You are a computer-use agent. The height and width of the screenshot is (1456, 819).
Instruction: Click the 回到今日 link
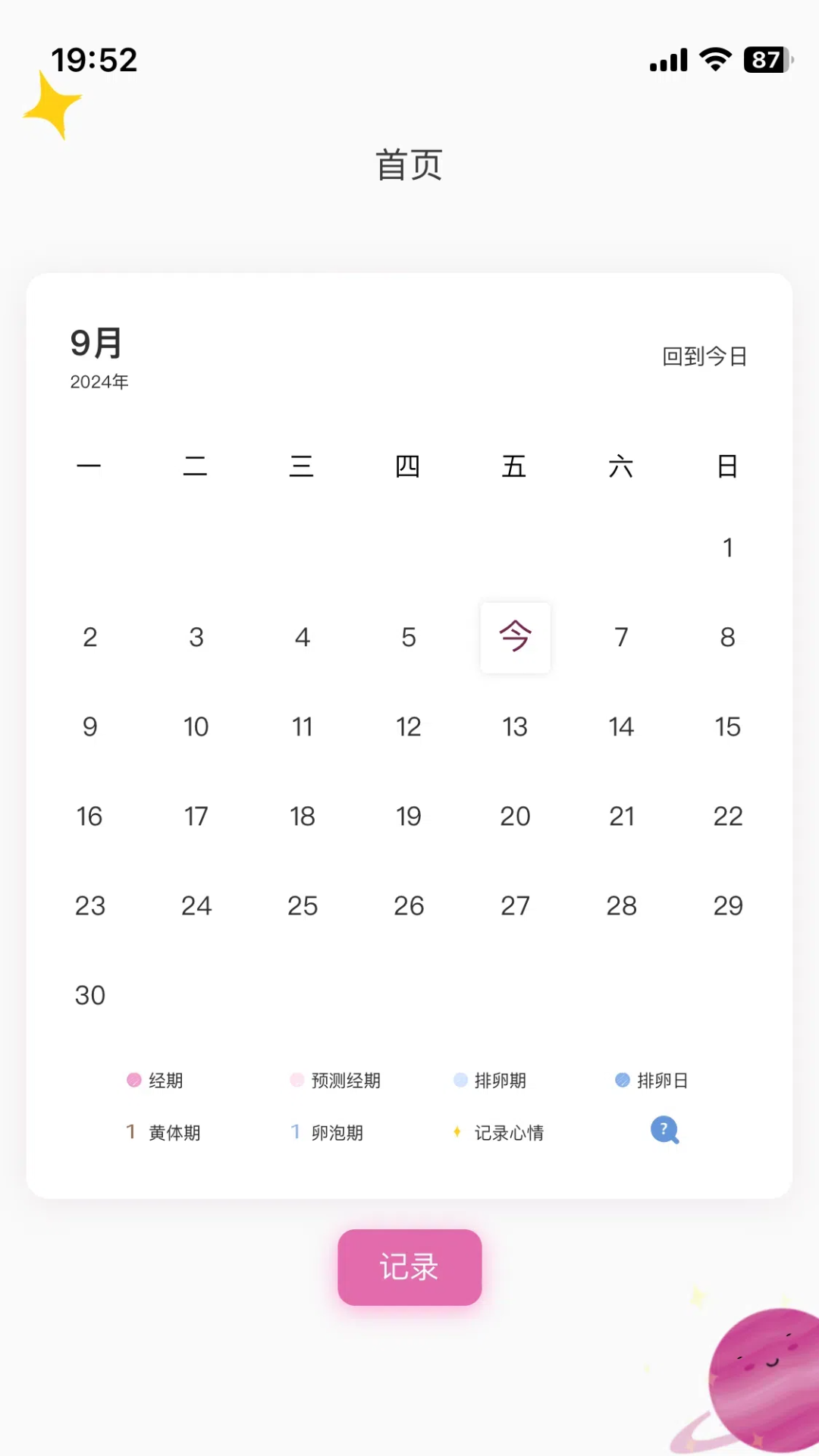pyautogui.click(x=704, y=356)
